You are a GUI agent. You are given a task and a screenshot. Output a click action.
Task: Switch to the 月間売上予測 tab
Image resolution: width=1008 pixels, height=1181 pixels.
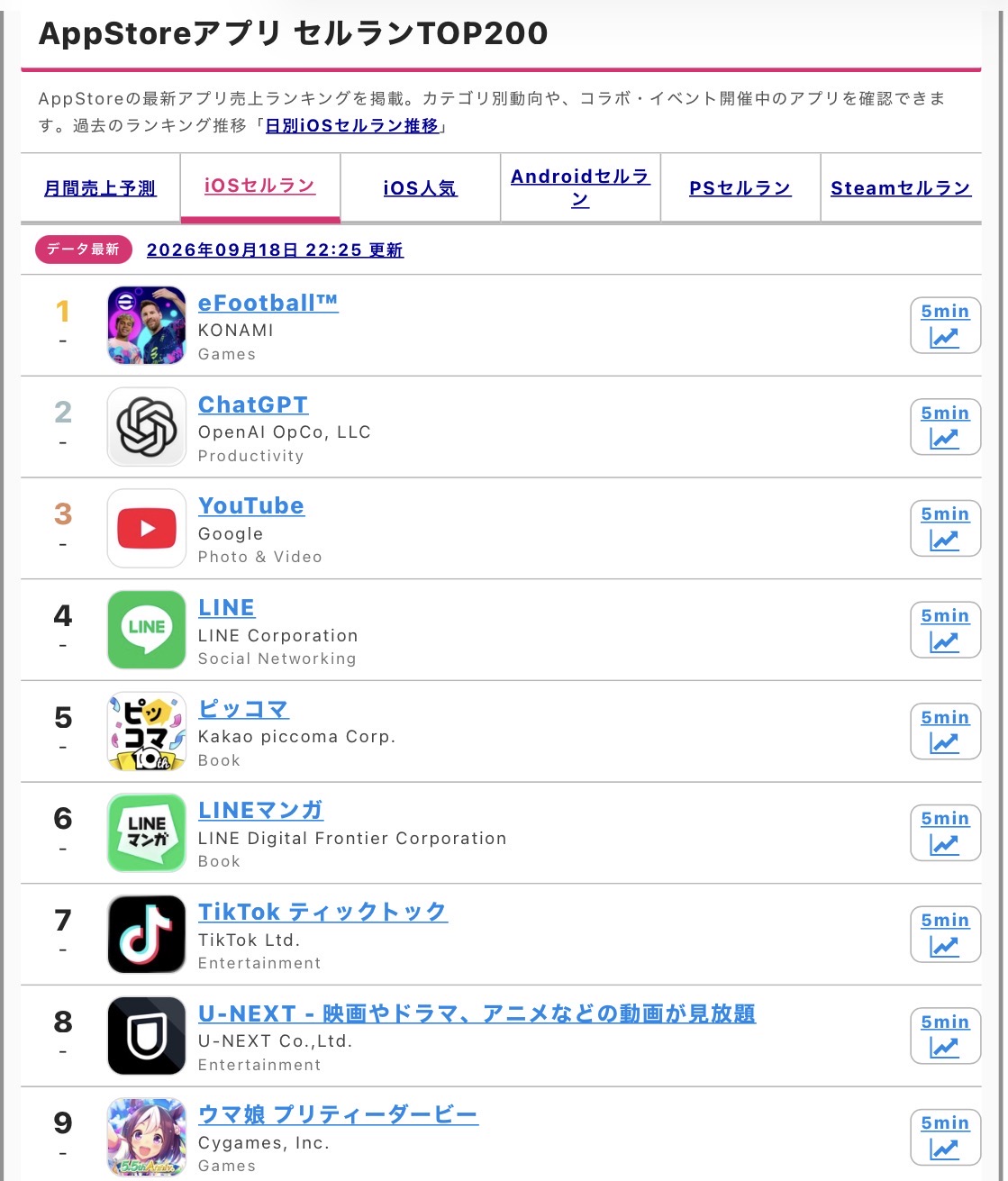[x=100, y=188]
